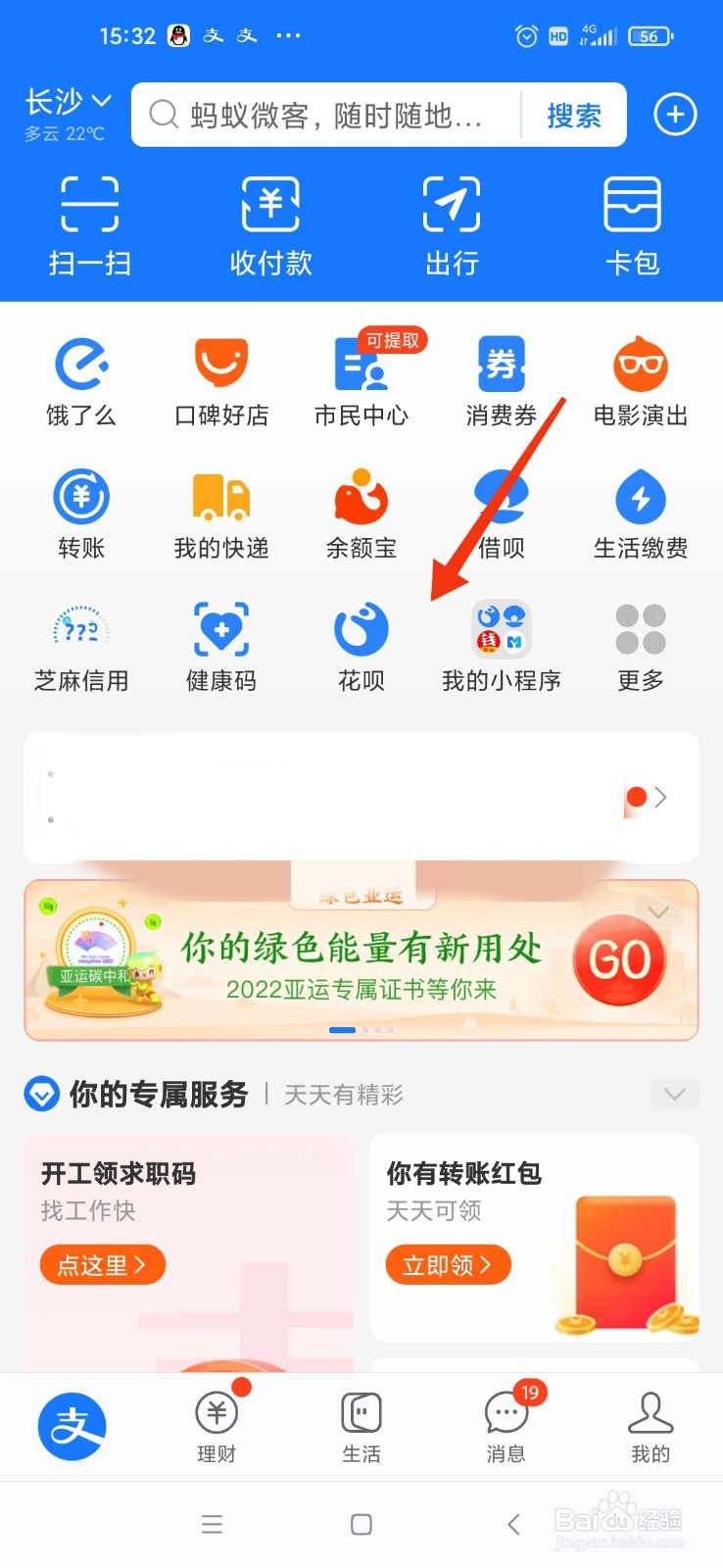Tap 立即领 to claim red packet
The width and height of the screenshot is (723, 1568).
coord(448,1264)
